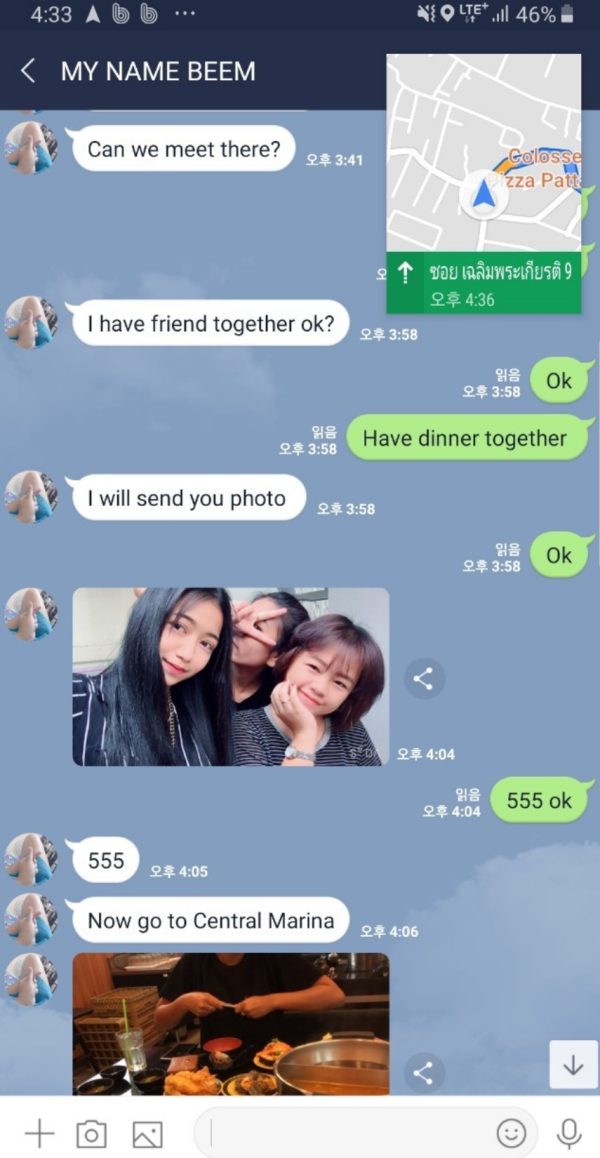Image resolution: width=600 pixels, height=1158 pixels.
Task: Open the gallery image picker
Action: (147, 1133)
